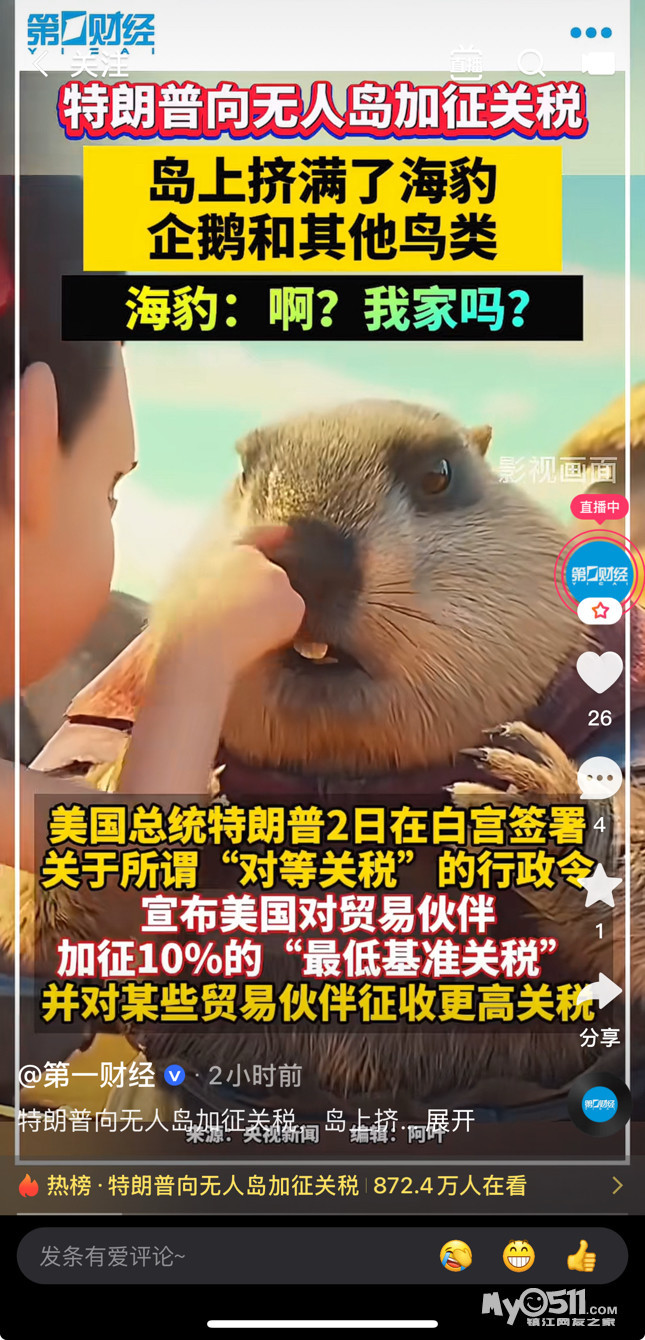This screenshot has width=645, height=1340.
Task: Open the spinning sound disc
Action: (x=600, y=1104)
